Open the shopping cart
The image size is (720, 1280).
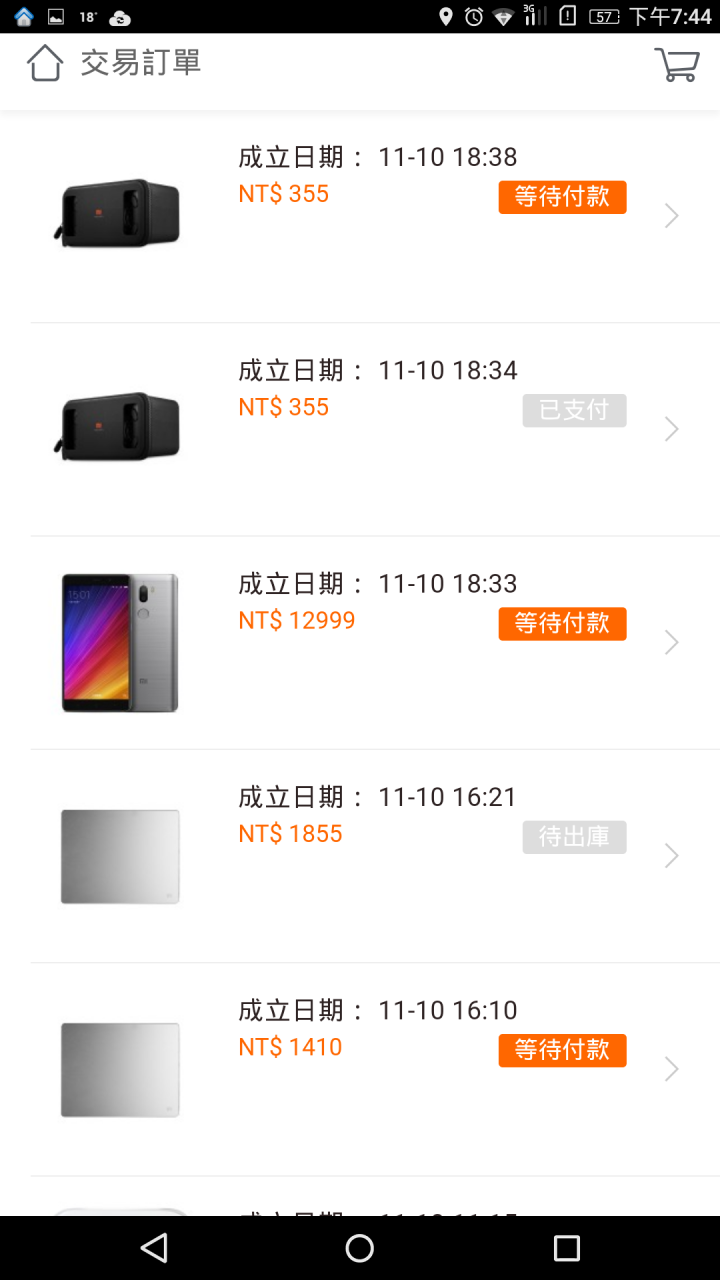677,64
